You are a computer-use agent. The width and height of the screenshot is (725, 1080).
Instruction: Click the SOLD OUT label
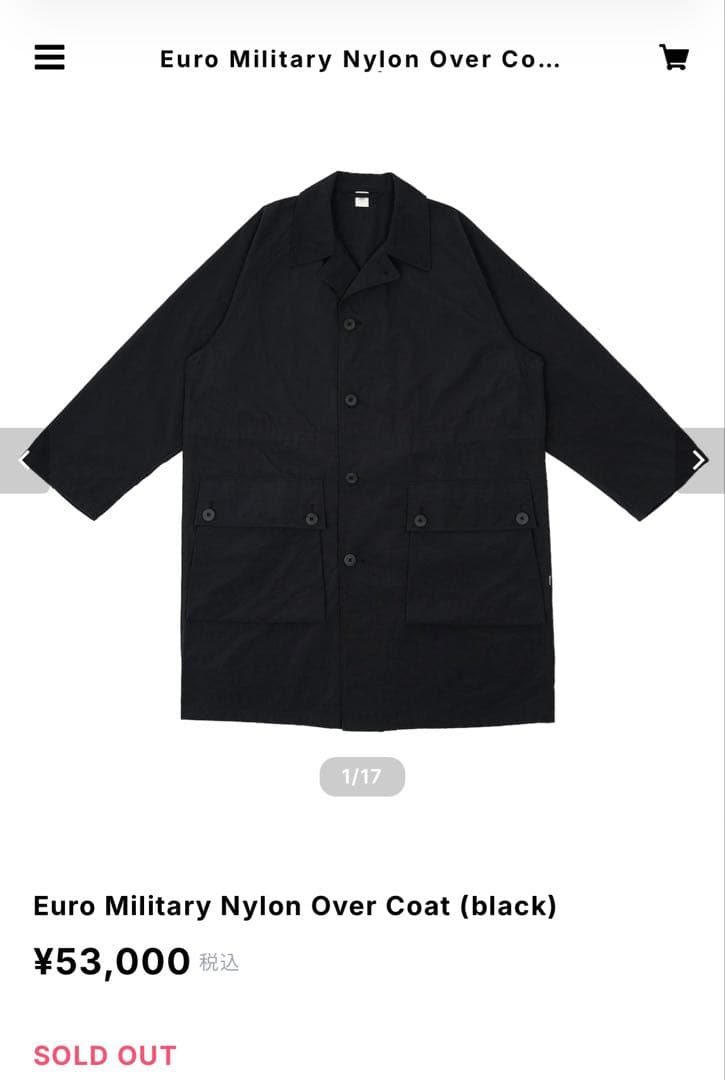104,1054
